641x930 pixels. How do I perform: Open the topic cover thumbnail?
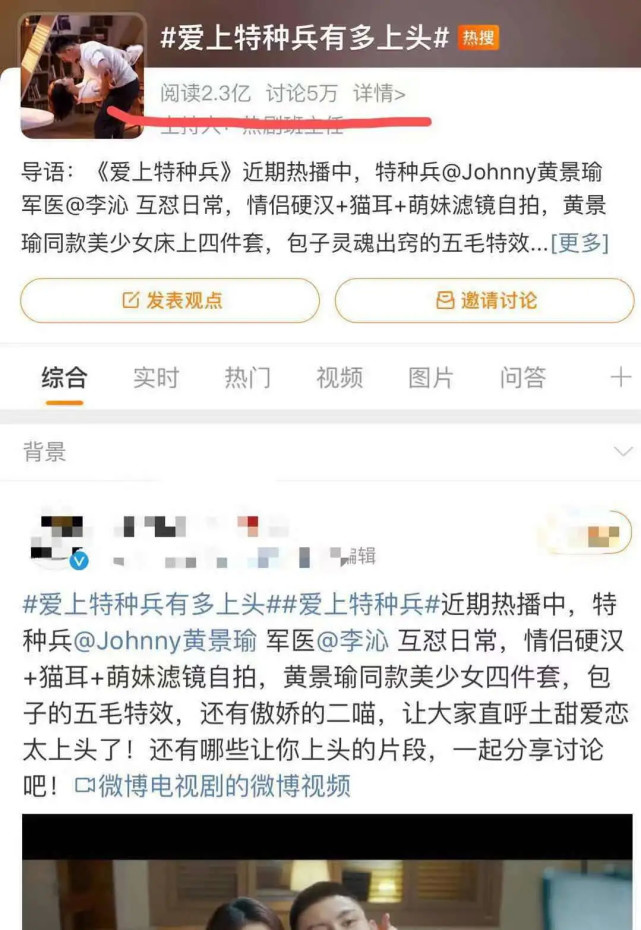pyautogui.click(x=82, y=76)
